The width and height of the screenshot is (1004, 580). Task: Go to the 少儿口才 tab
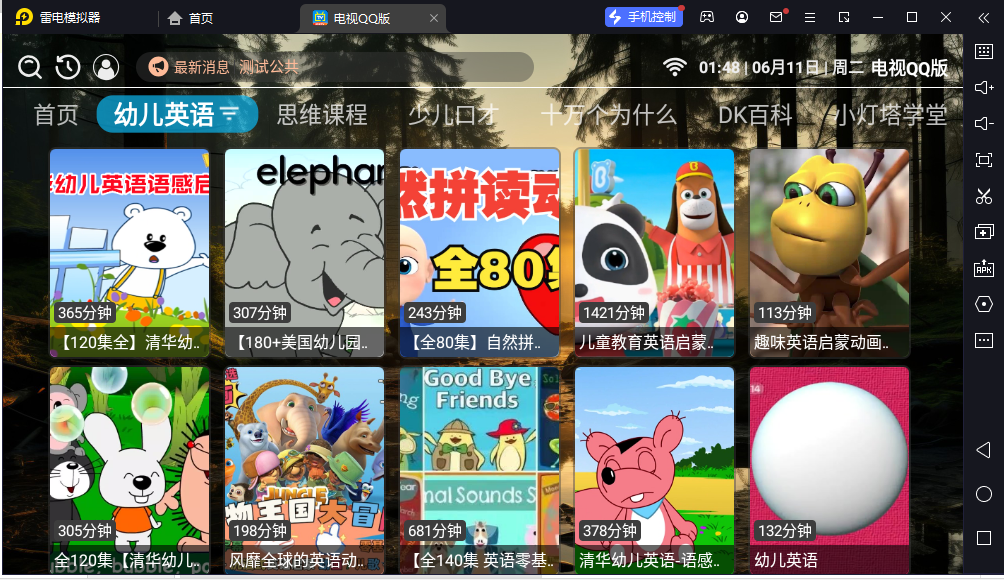pyautogui.click(x=453, y=115)
